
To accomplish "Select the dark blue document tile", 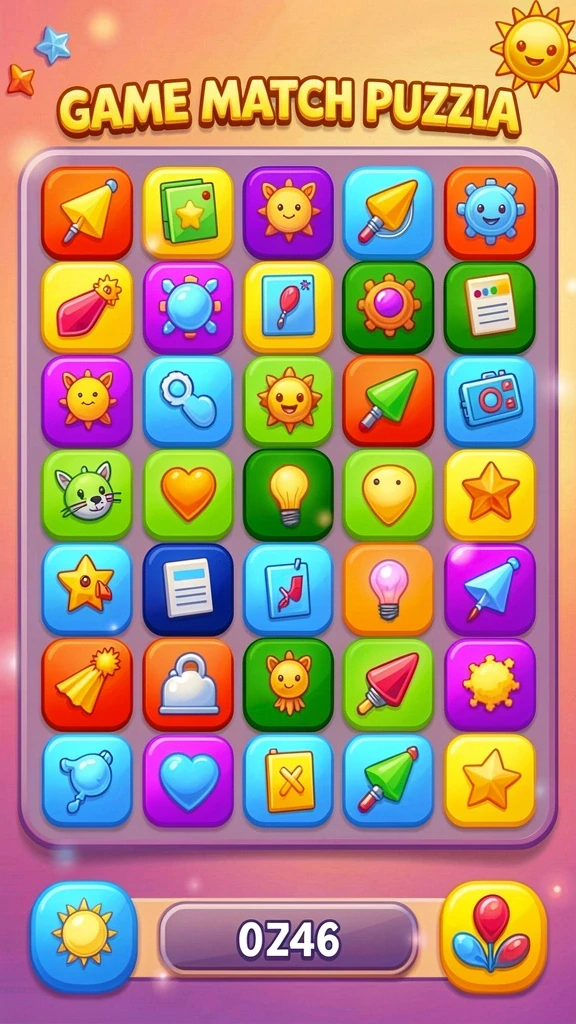I will [x=188, y=589].
